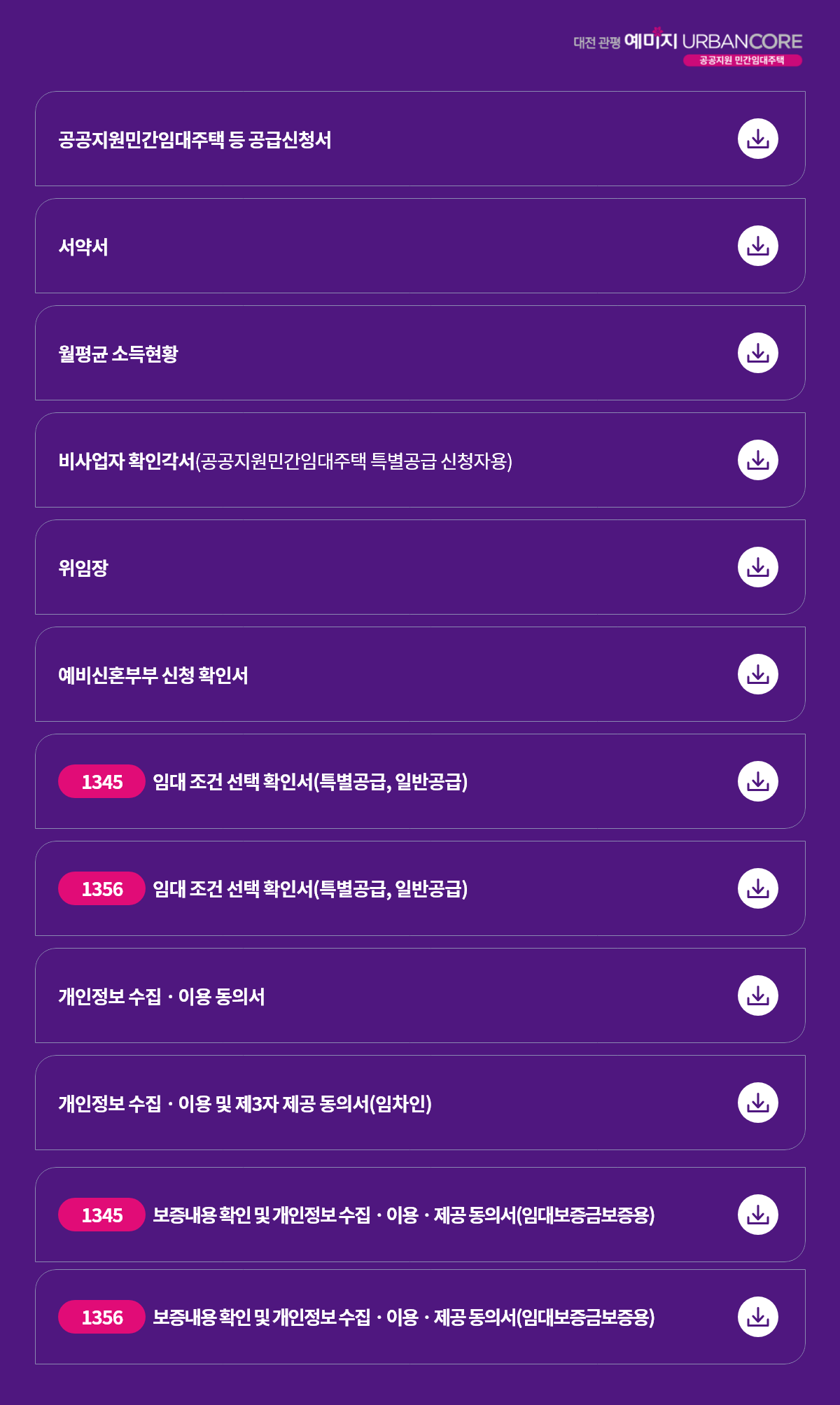
Task: Download 1356 보증내용 확인 동의서(임대보증금보증용)
Action: tap(757, 1317)
